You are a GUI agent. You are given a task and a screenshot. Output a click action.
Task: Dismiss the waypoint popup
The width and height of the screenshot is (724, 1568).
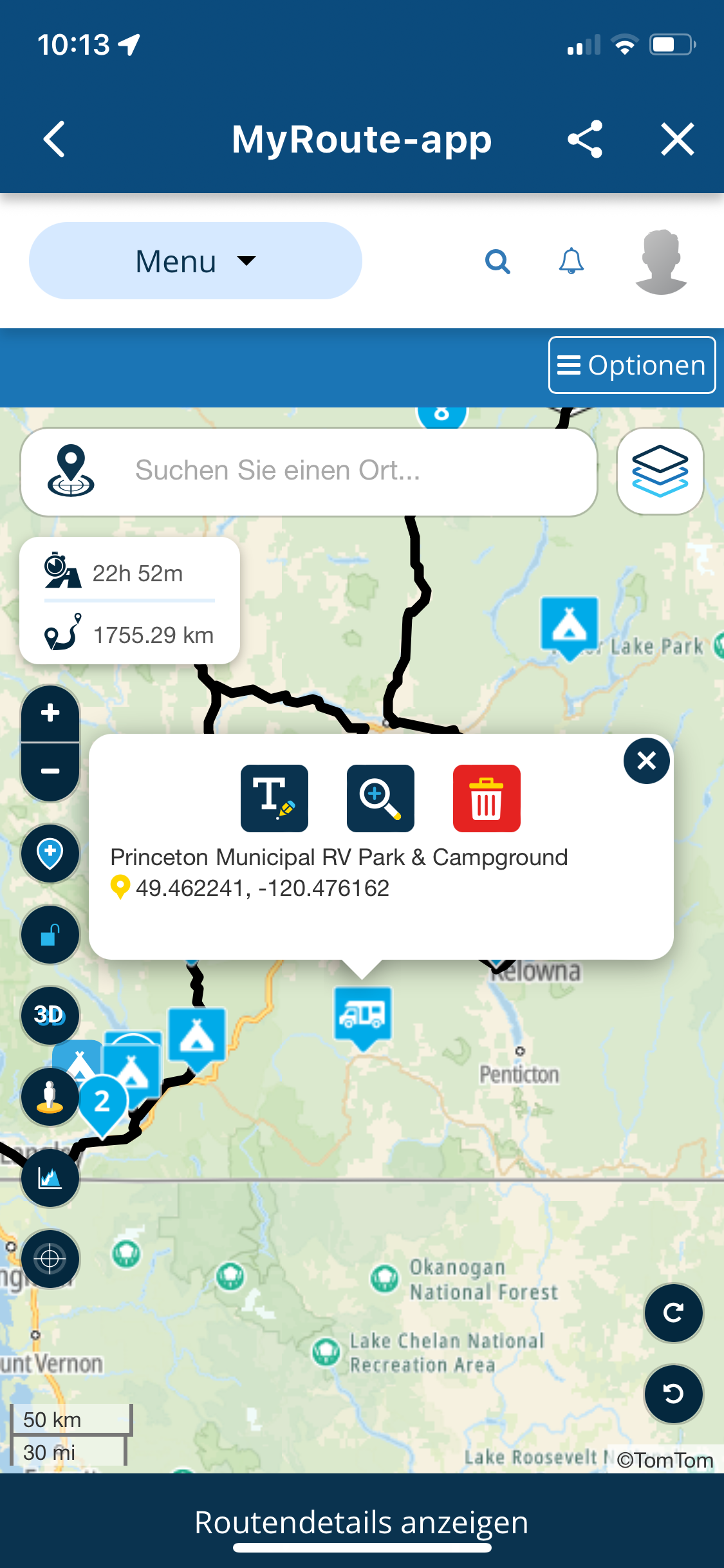(x=646, y=761)
